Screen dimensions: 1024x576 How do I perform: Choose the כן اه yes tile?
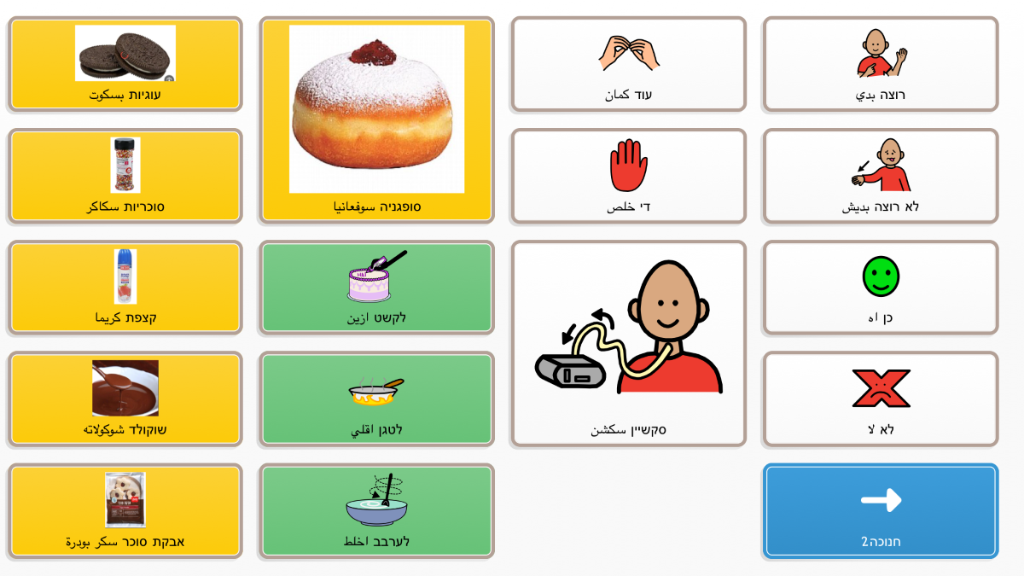click(x=880, y=288)
